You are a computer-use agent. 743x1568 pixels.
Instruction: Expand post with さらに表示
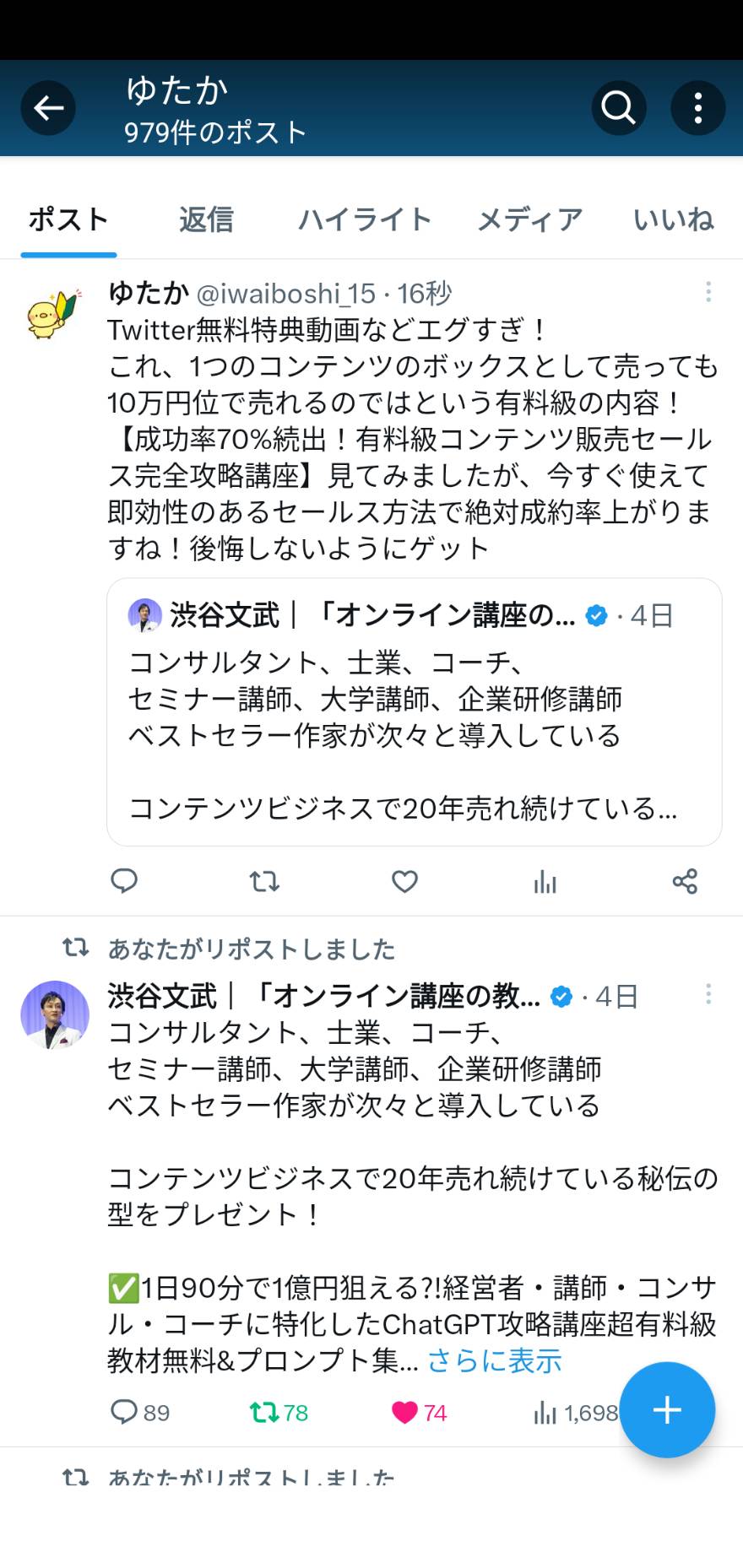click(494, 1360)
